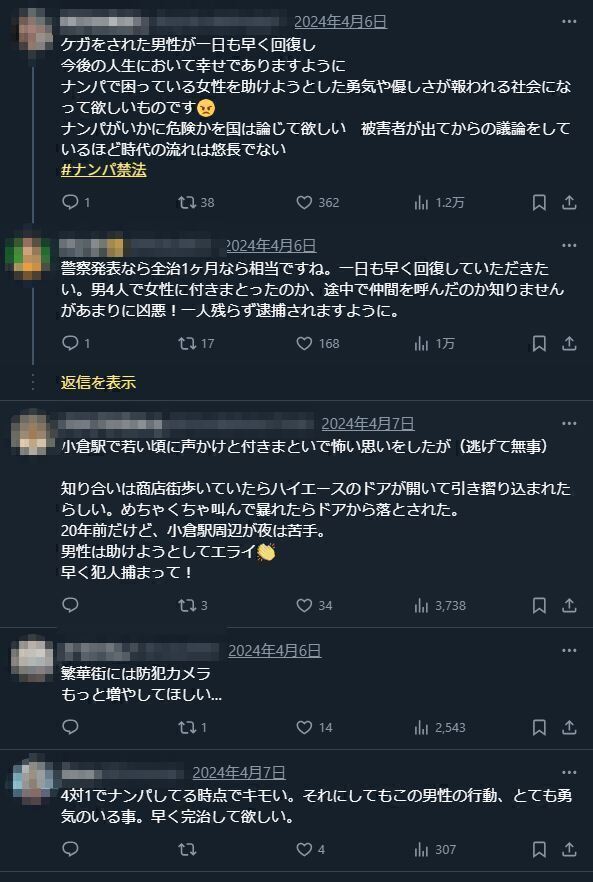Expand replies via 返信を表示

tap(98, 382)
